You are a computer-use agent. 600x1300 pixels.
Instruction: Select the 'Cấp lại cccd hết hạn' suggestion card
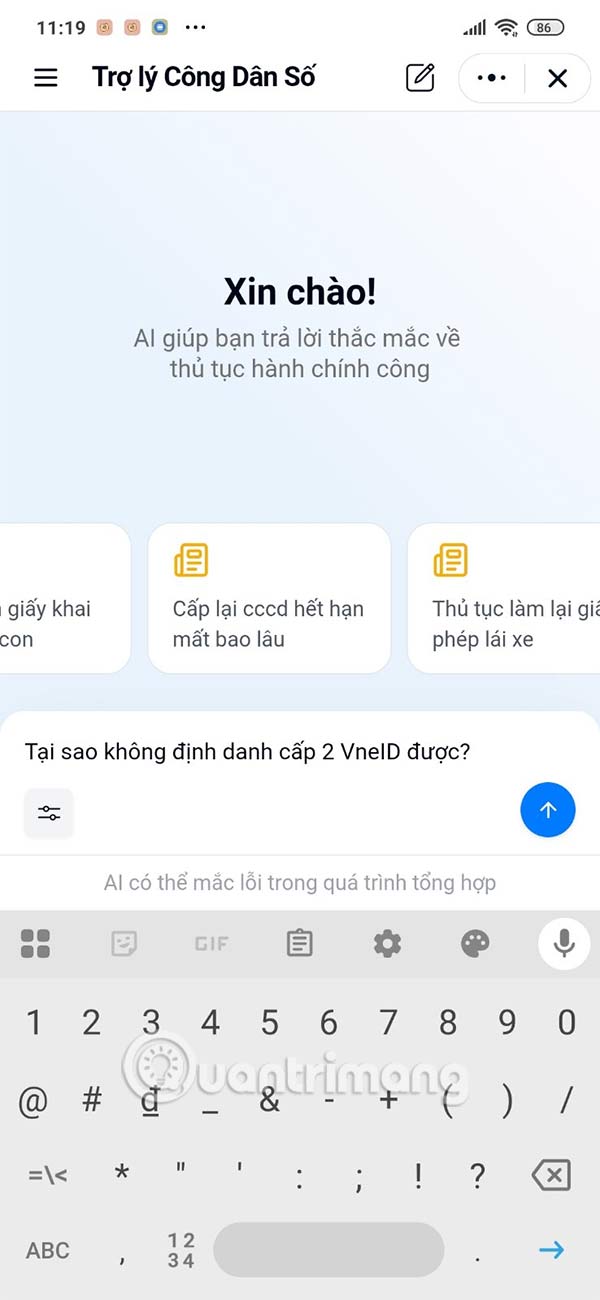point(268,598)
